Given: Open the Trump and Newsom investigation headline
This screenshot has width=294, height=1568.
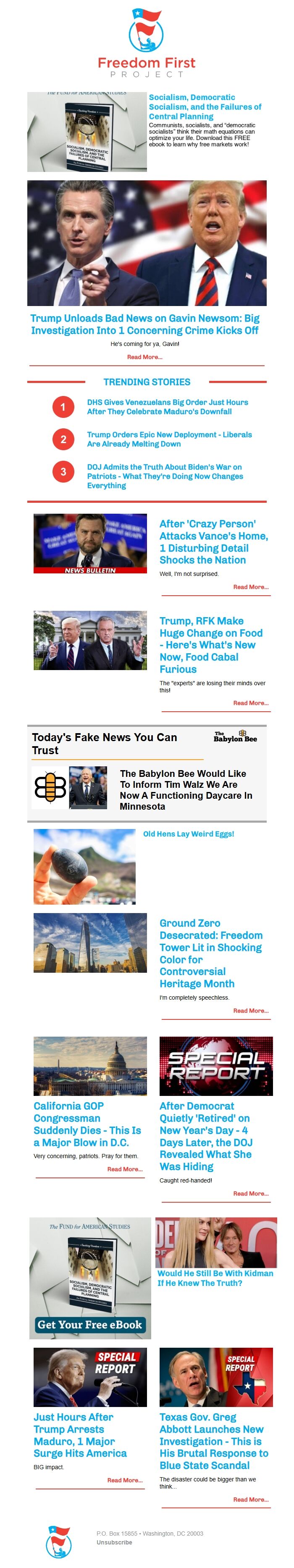Looking at the screenshot, I should pyautogui.click(x=145, y=324).
